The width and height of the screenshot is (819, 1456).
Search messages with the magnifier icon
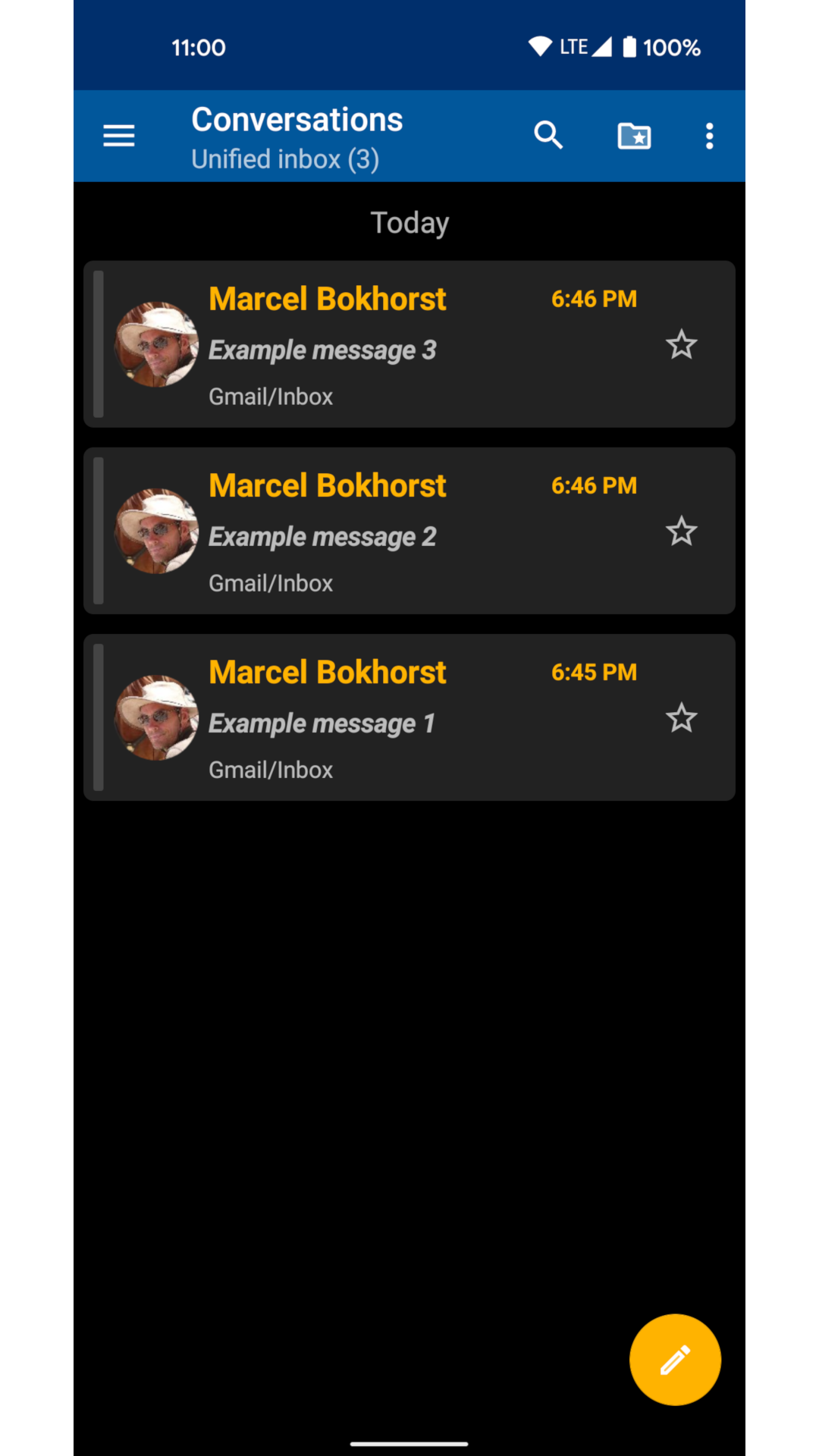point(548,136)
